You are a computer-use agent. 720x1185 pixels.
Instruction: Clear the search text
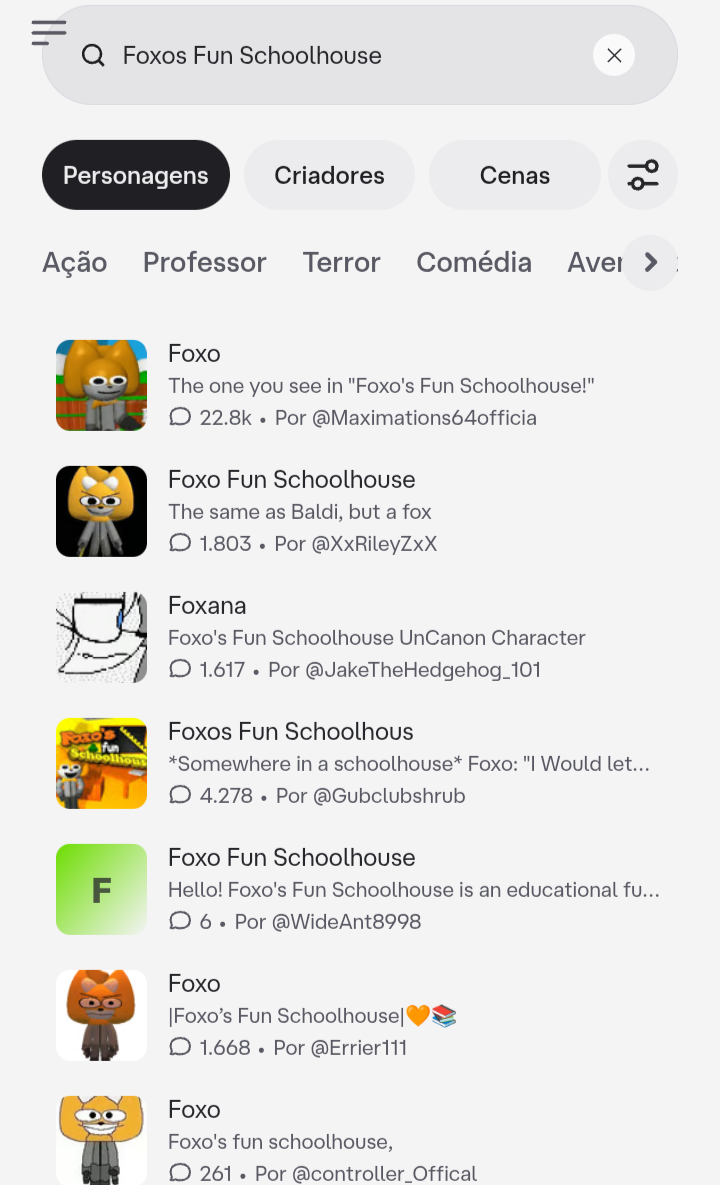pos(614,56)
